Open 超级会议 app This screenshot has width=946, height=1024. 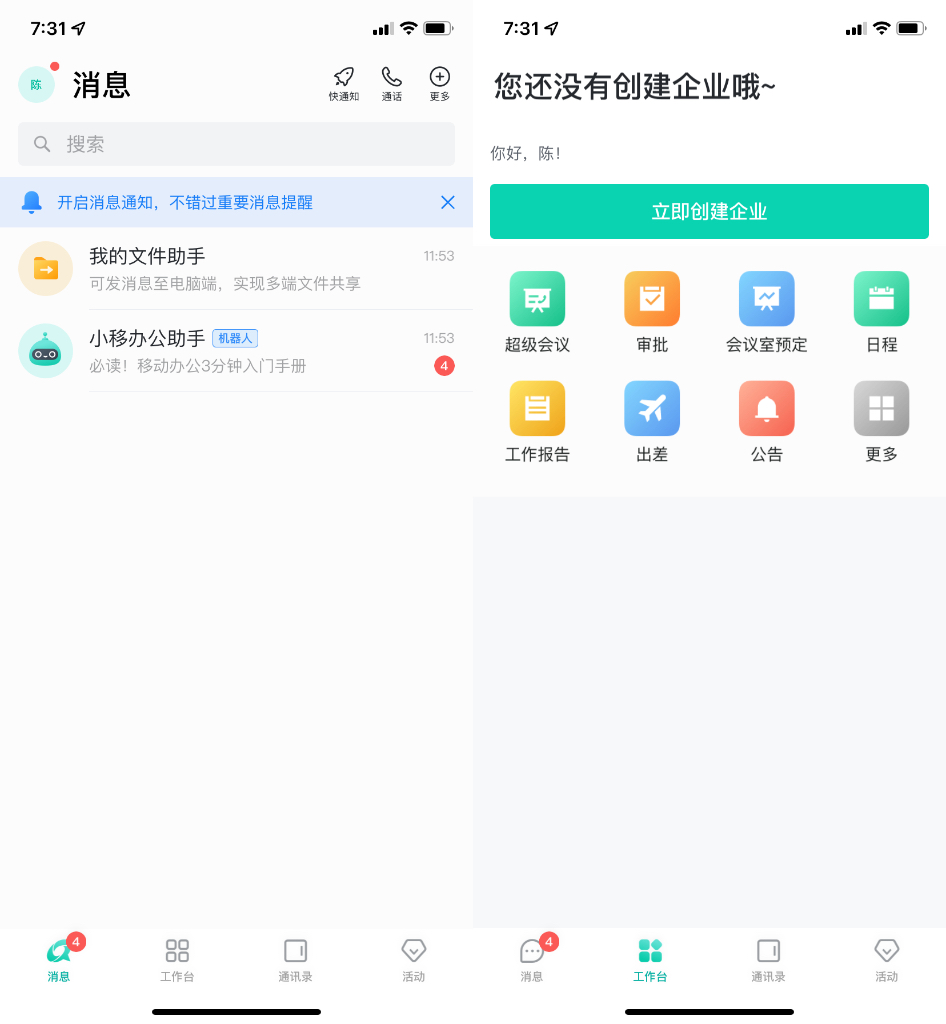pyautogui.click(x=537, y=312)
